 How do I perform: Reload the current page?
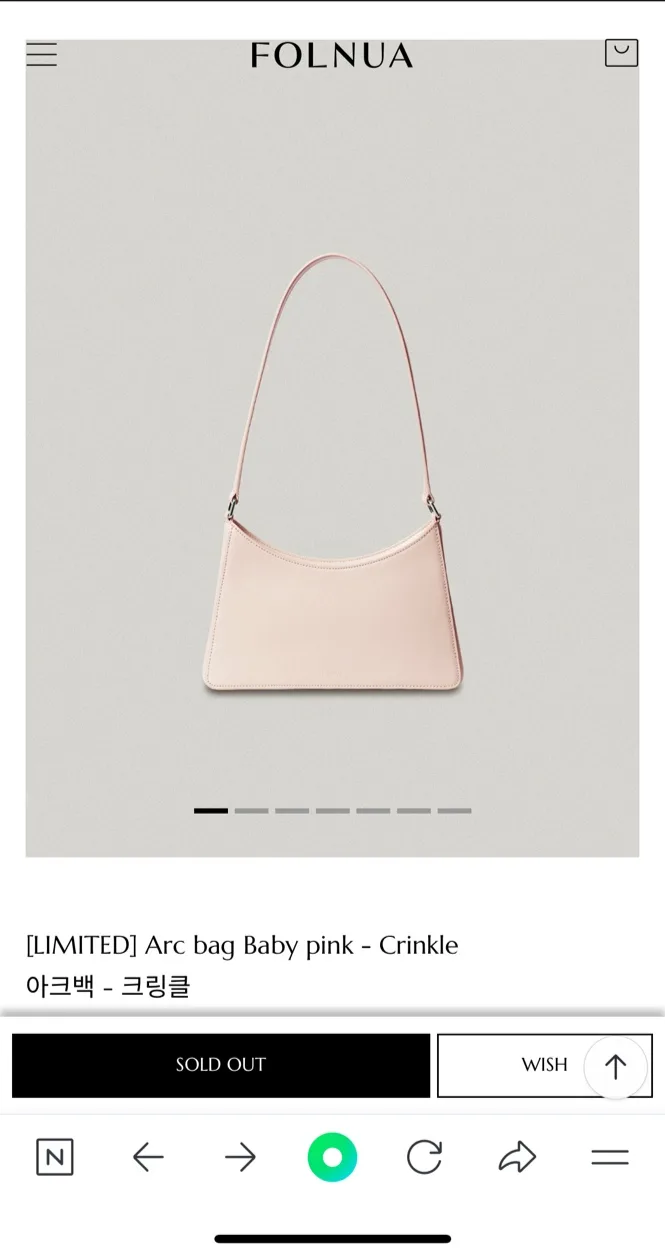tap(424, 1157)
